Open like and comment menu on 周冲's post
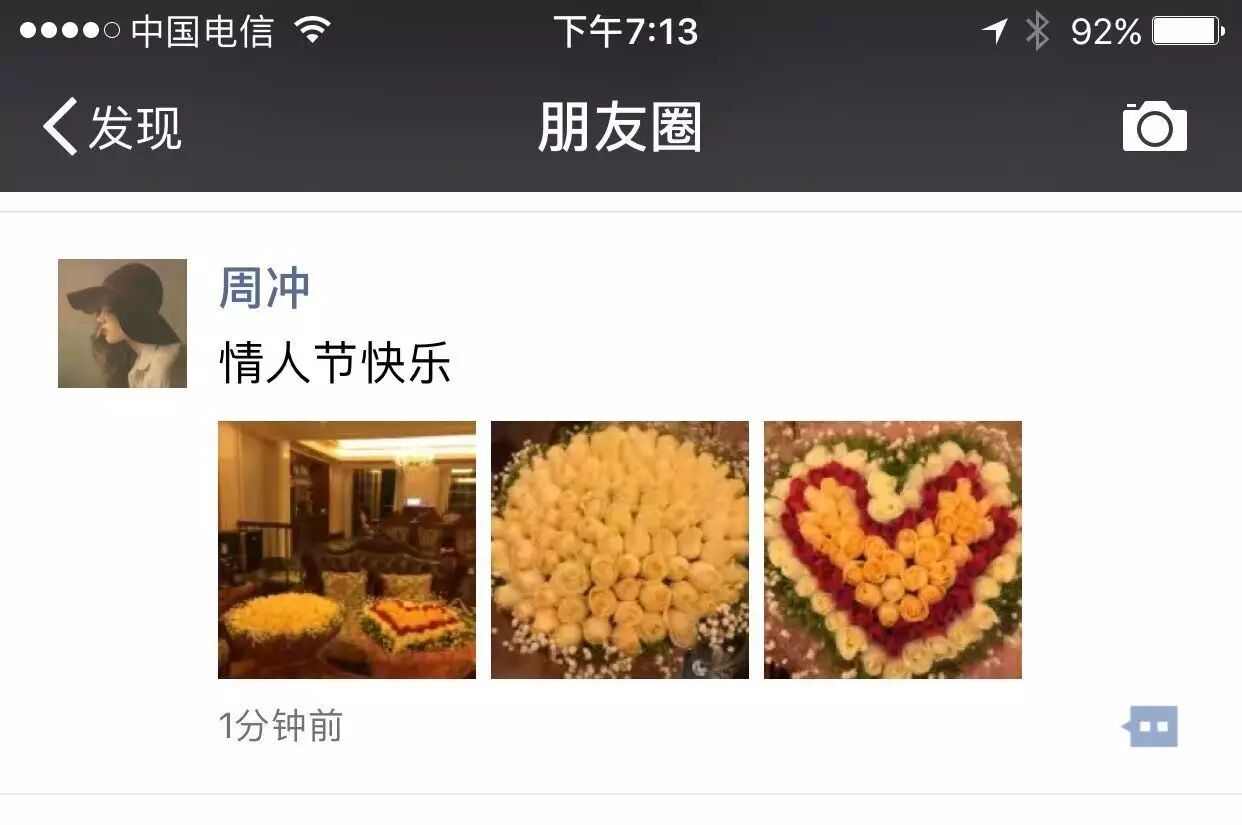The image size is (1242, 825). tap(1150, 726)
